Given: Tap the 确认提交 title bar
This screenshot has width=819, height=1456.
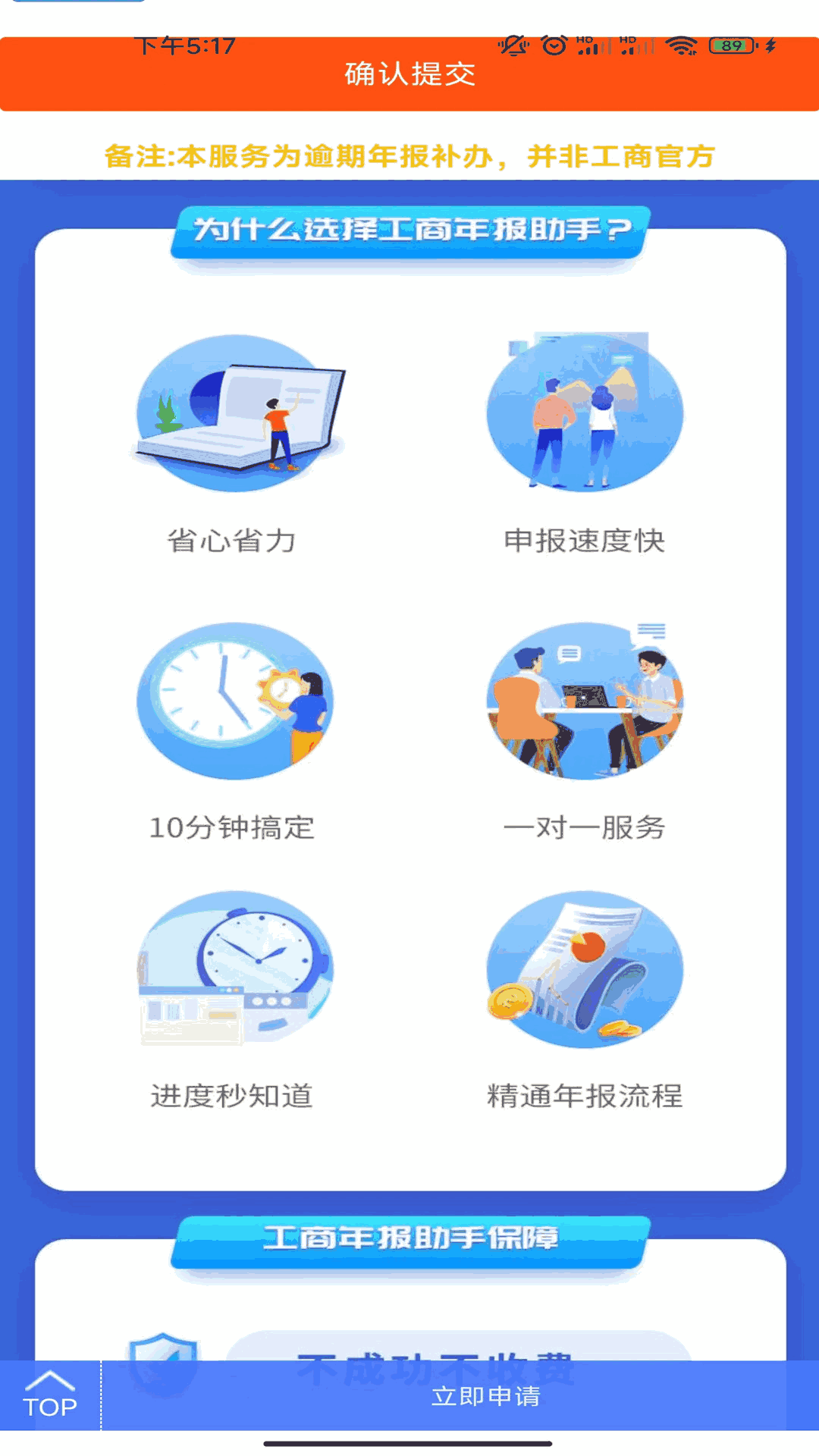Looking at the screenshot, I should coord(409,75).
